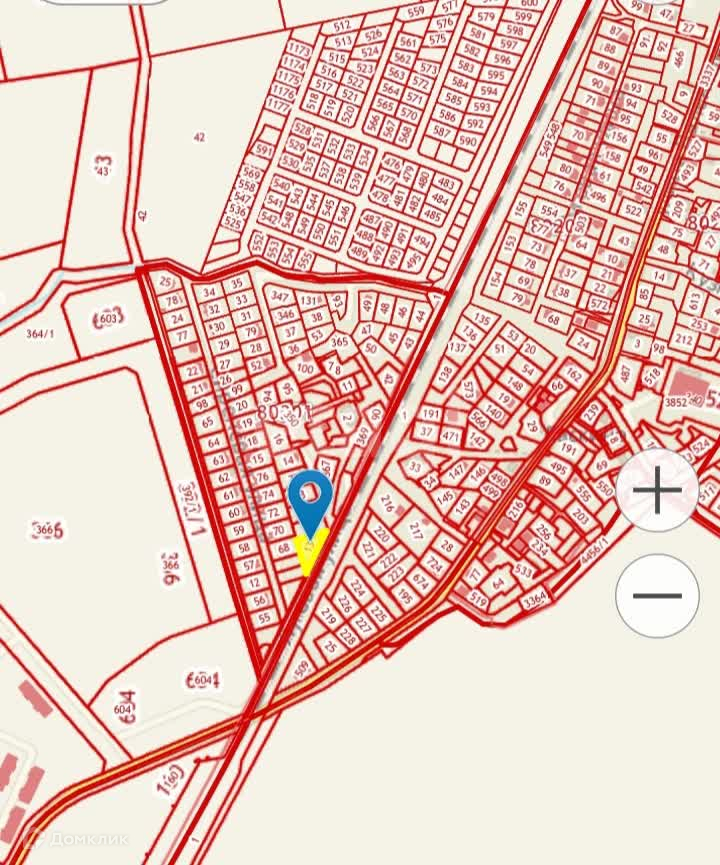Screen dimensions: 720x865
Task: Tap the blue location pin marker
Action: (x=311, y=498)
